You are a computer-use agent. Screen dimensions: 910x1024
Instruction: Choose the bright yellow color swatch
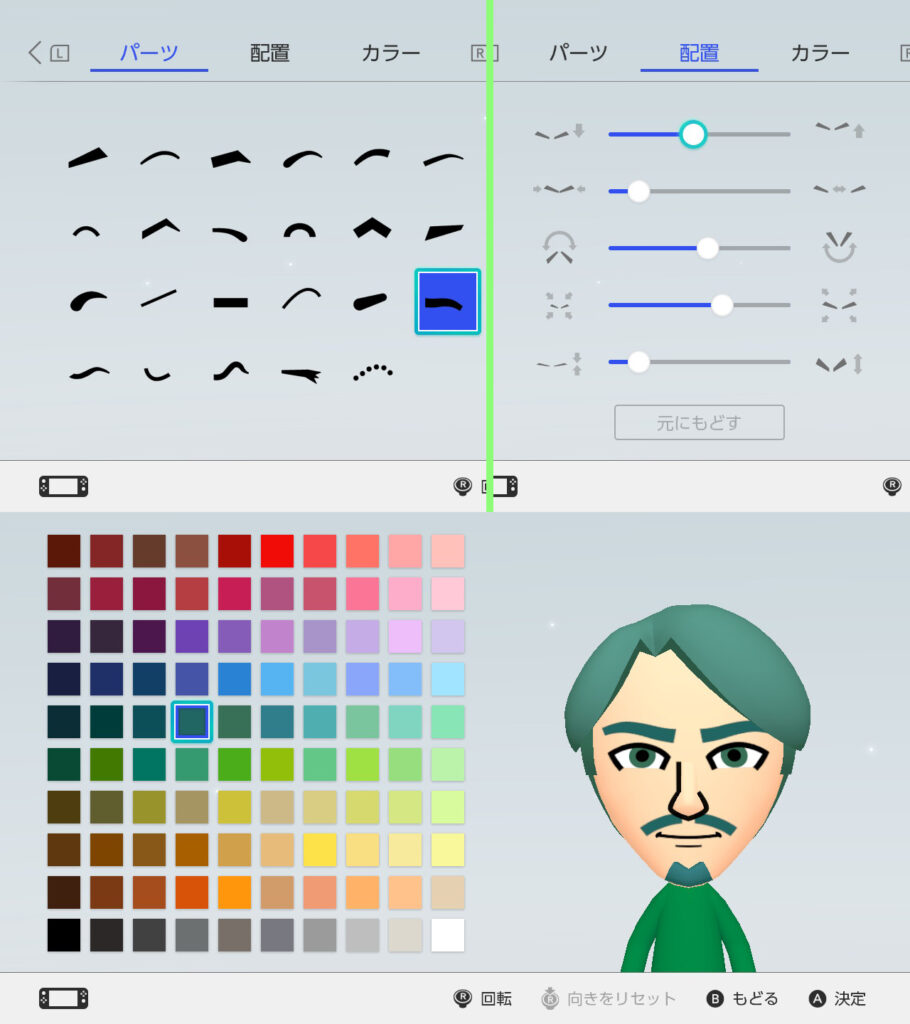click(319, 849)
